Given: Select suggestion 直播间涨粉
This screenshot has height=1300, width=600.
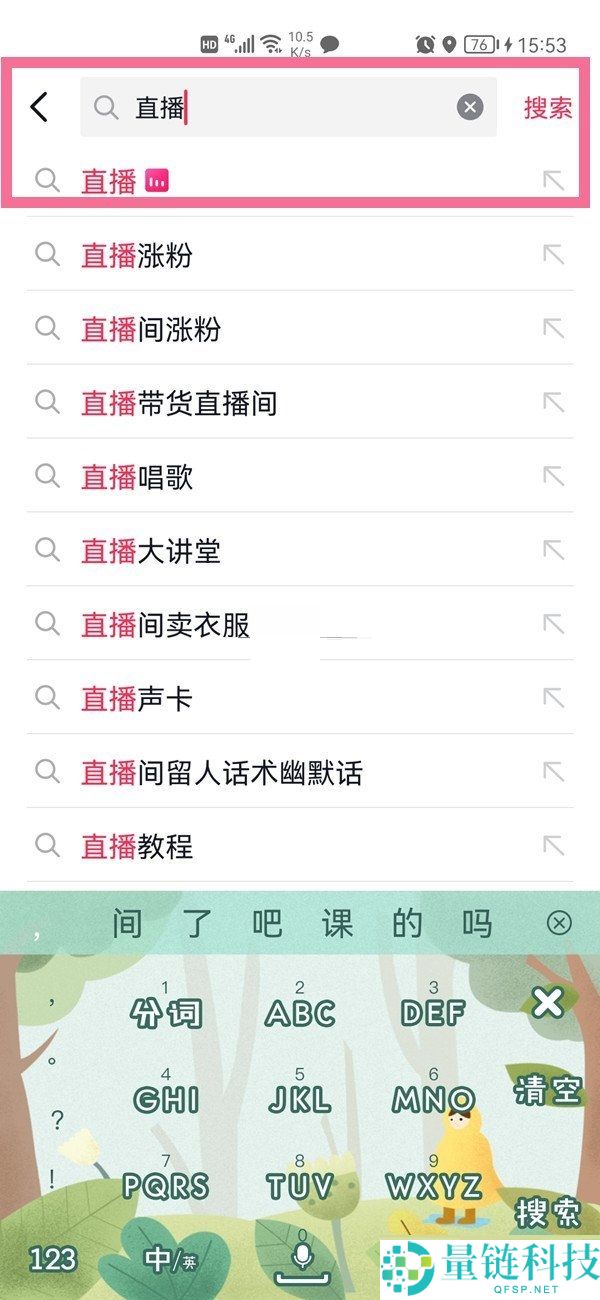Looking at the screenshot, I should pyautogui.click(x=151, y=329).
